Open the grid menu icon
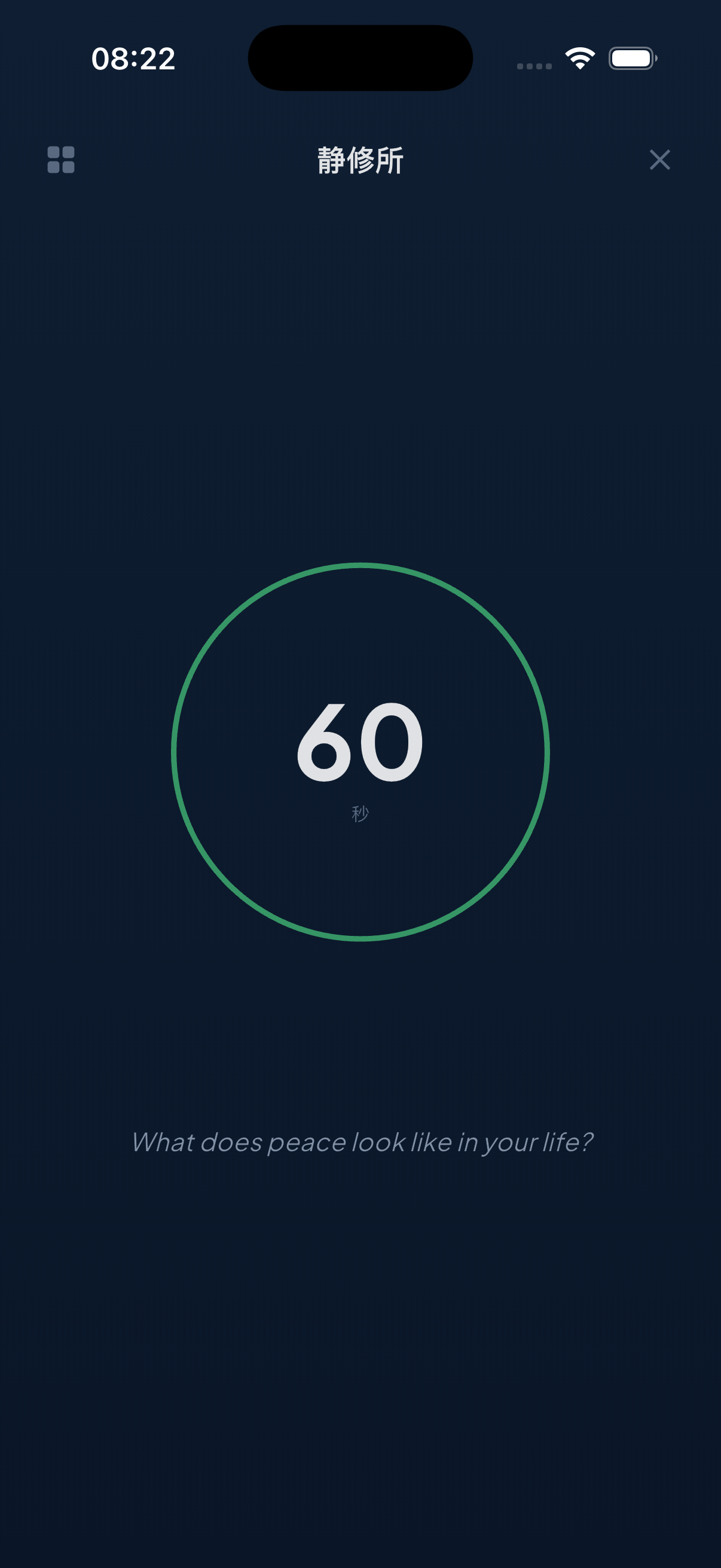721x1568 pixels. click(61, 160)
